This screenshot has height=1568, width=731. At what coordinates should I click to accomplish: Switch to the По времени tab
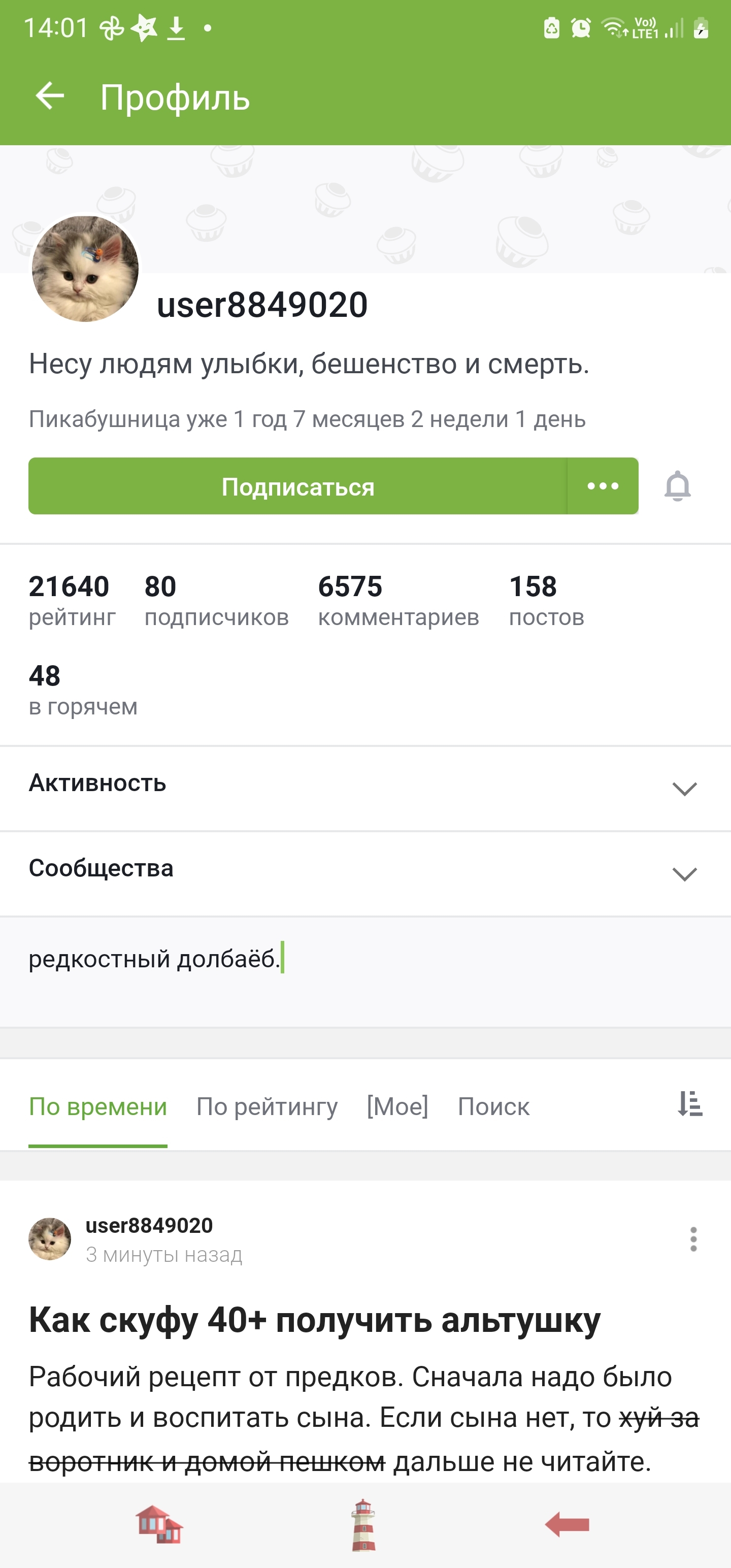(x=98, y=1106)
